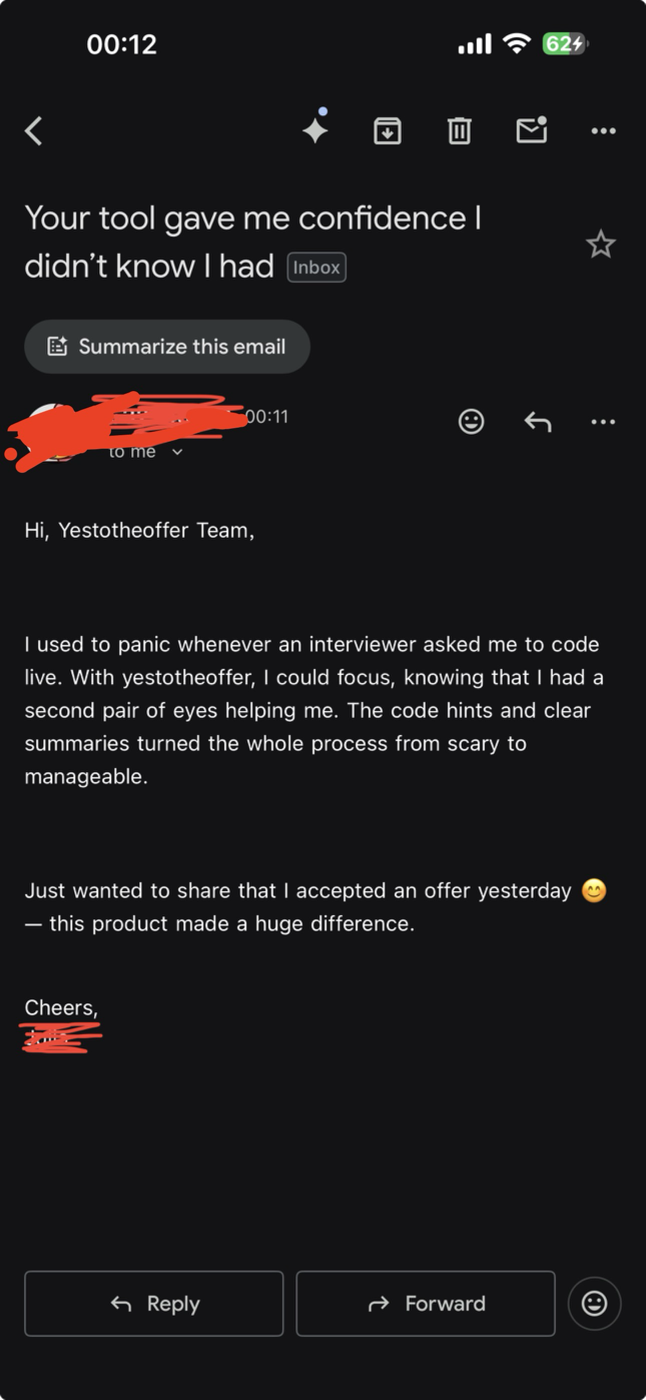
Task: Mark this email as unread
Action: (531, 130)
